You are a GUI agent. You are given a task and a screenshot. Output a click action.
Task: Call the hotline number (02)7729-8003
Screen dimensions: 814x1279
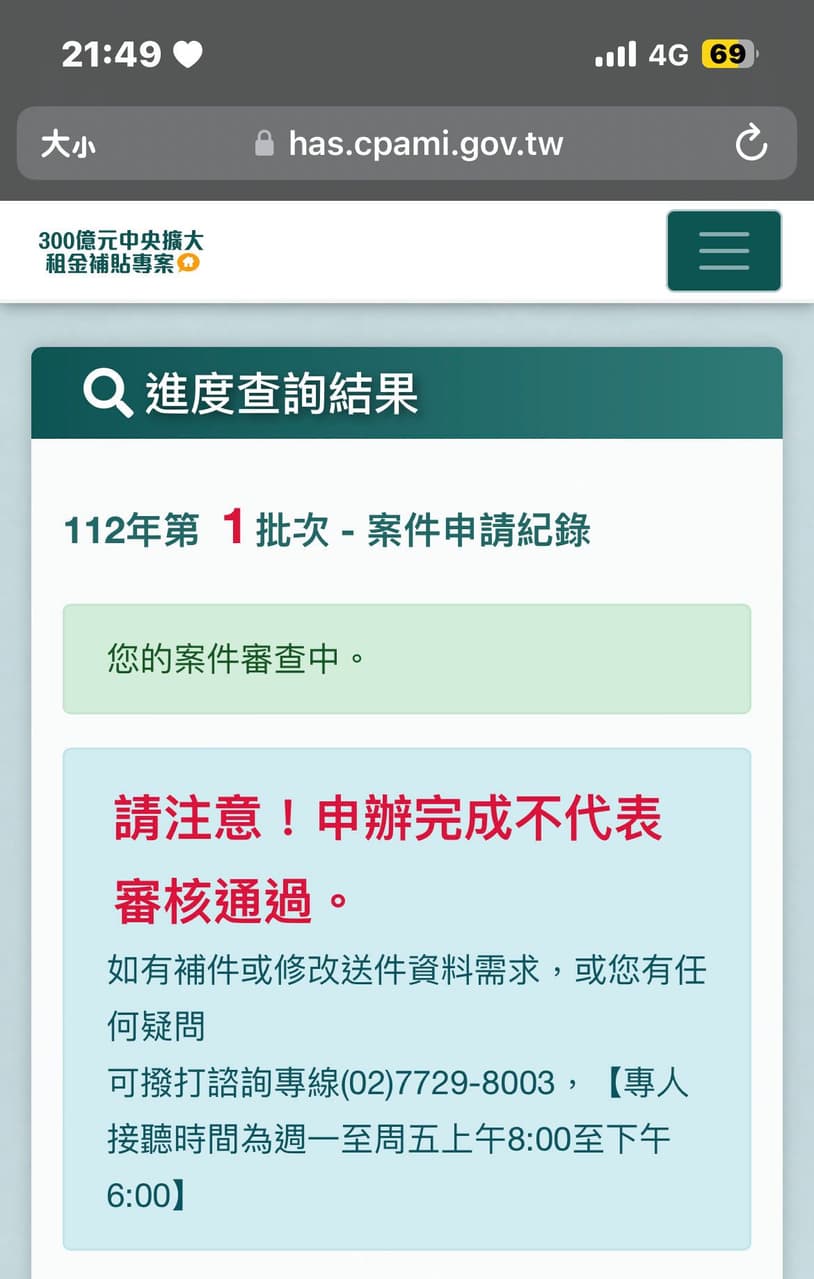pyautogui.click(x=448, y=1083)
